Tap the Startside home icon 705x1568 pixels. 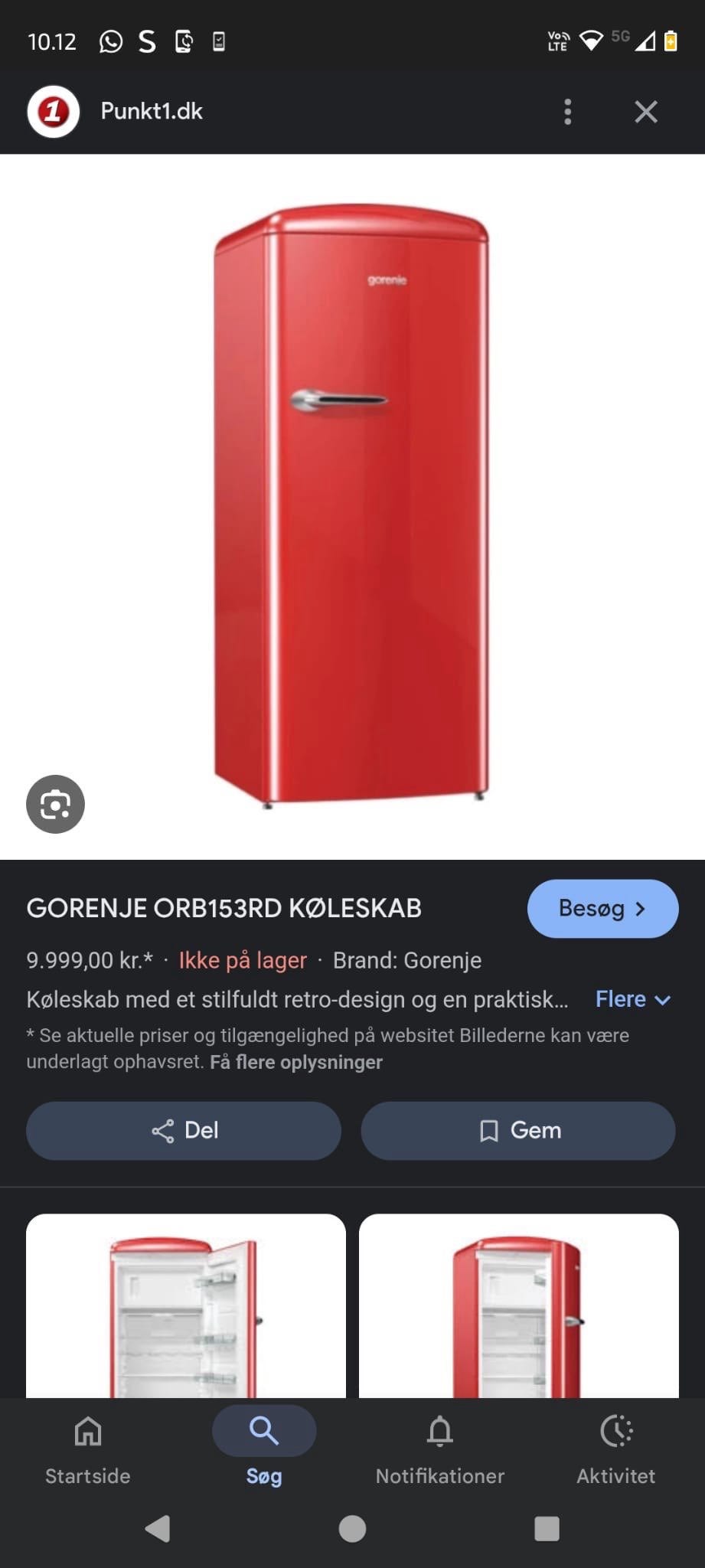coord(86,1430)
